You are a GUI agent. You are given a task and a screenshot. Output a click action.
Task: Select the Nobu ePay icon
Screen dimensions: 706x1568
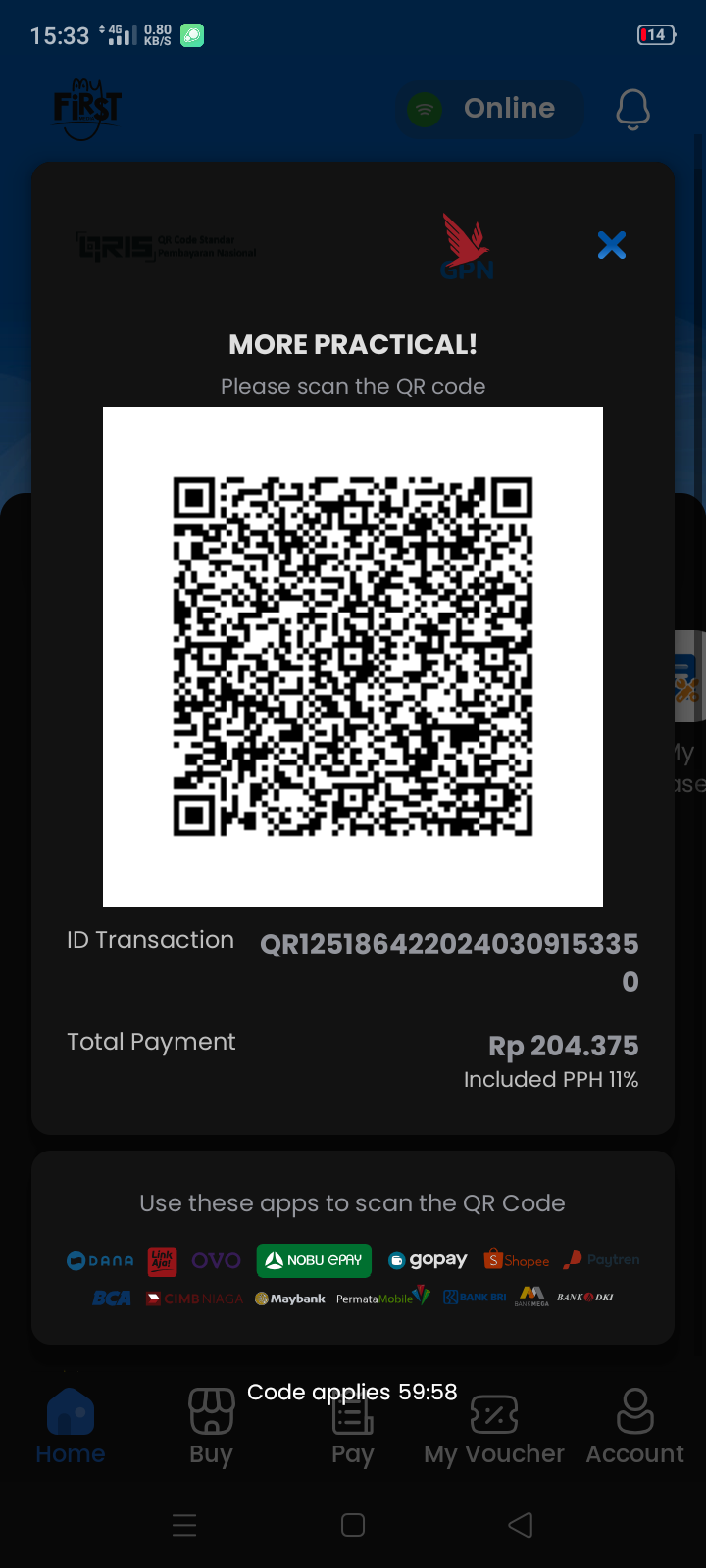click(x=314, y=1260)
